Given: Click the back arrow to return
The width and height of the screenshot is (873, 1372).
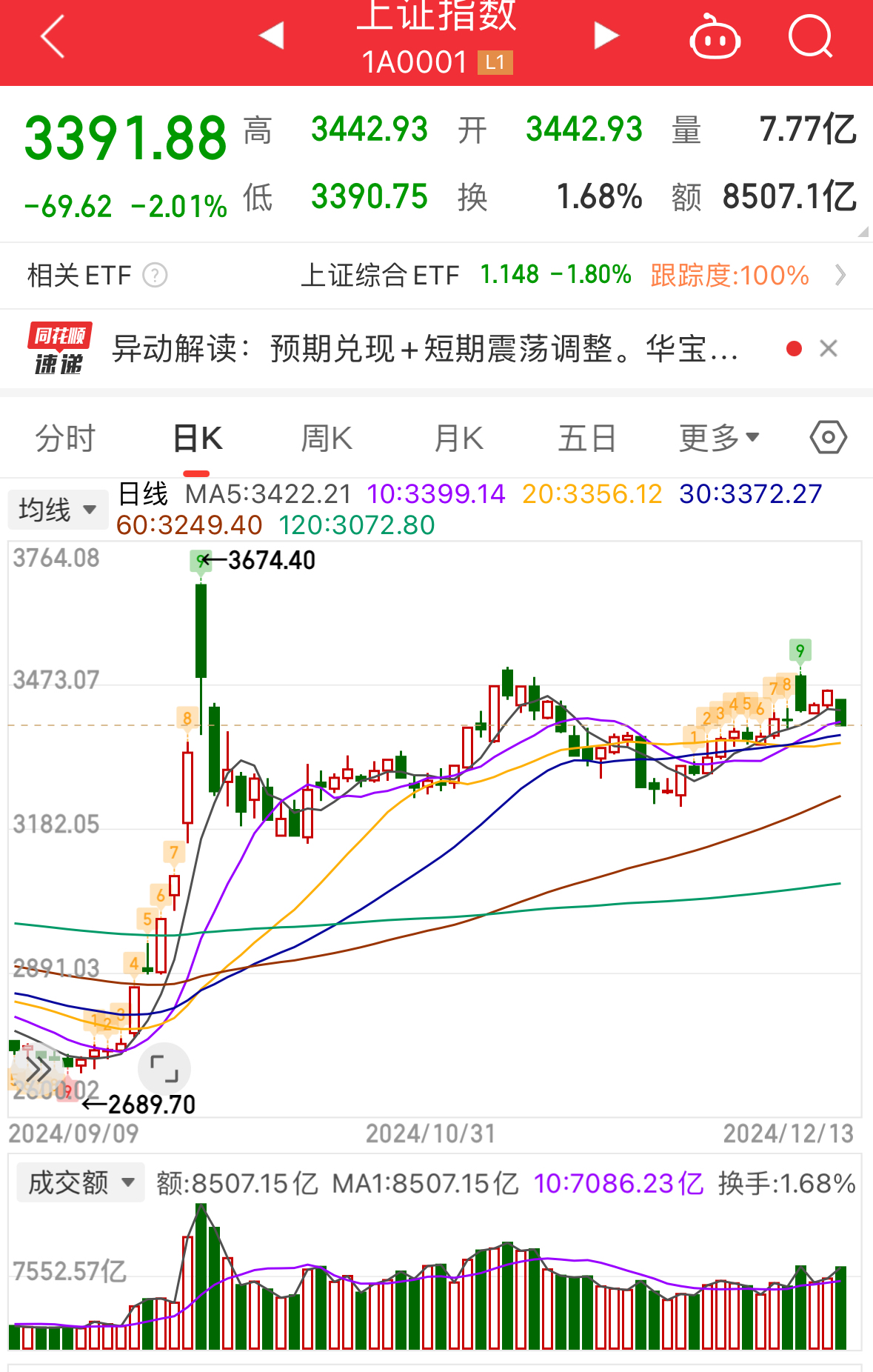Looking at the screenshot, I should [x=52, y=37].
